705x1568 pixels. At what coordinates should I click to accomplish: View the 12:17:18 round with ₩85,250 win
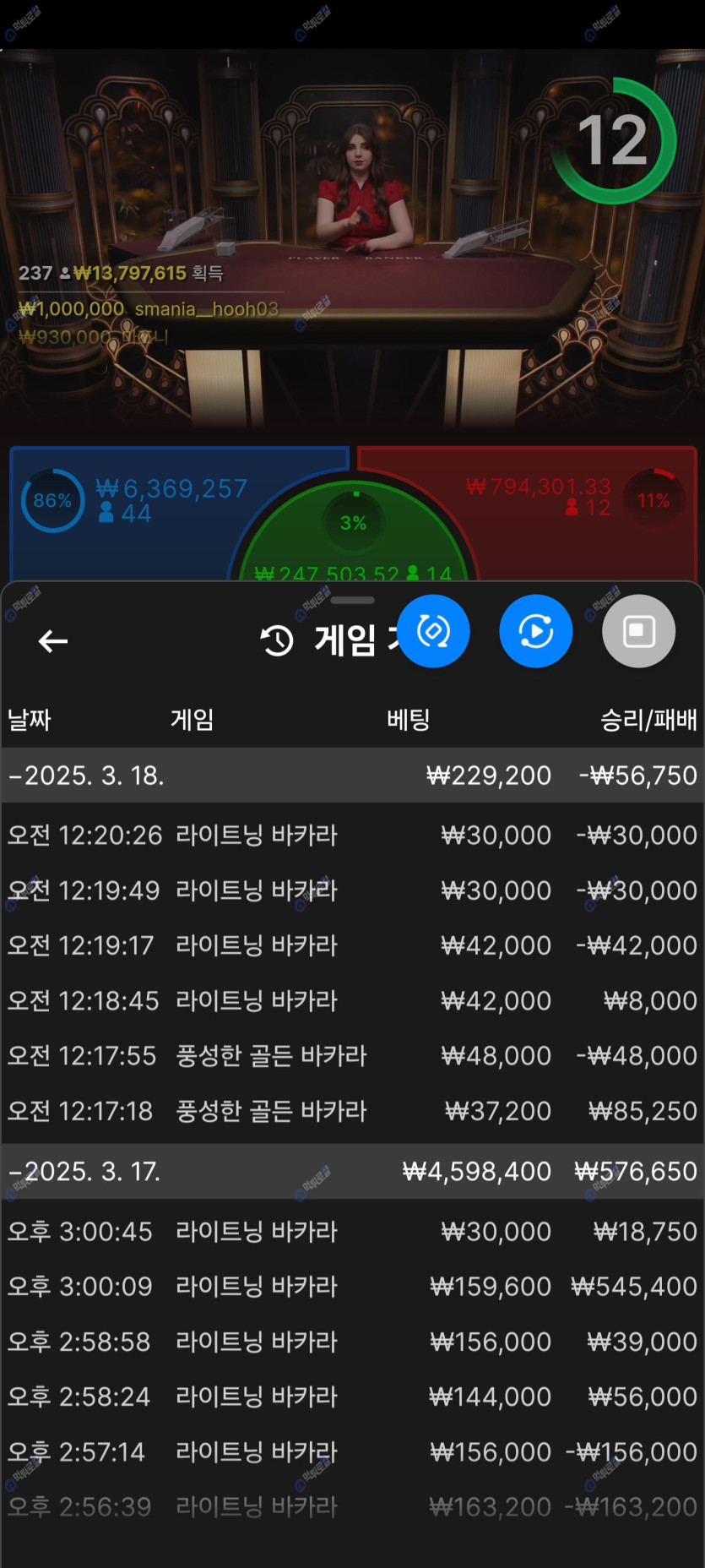pos(352,1110)
